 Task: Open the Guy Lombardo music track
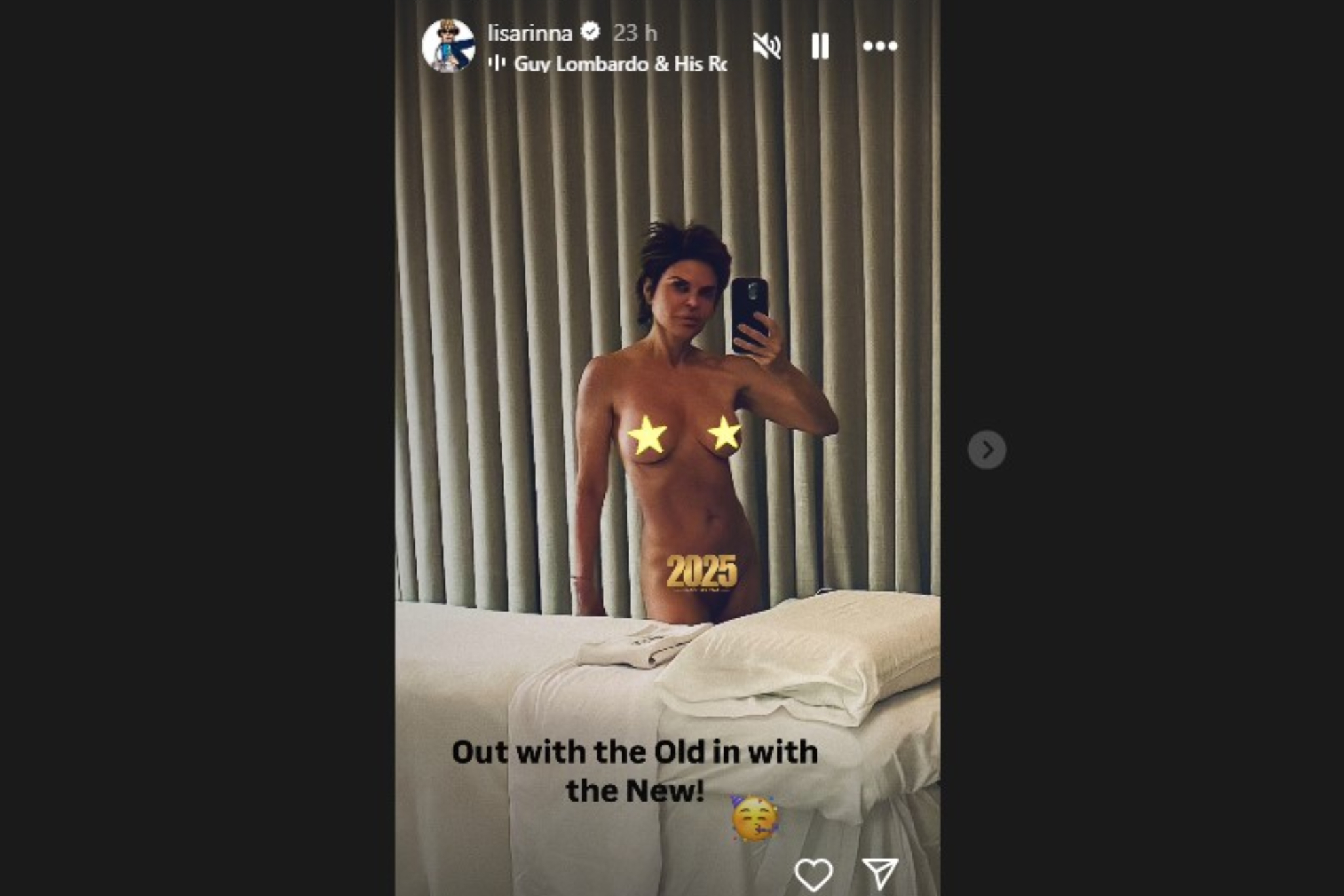coord(619,64)
